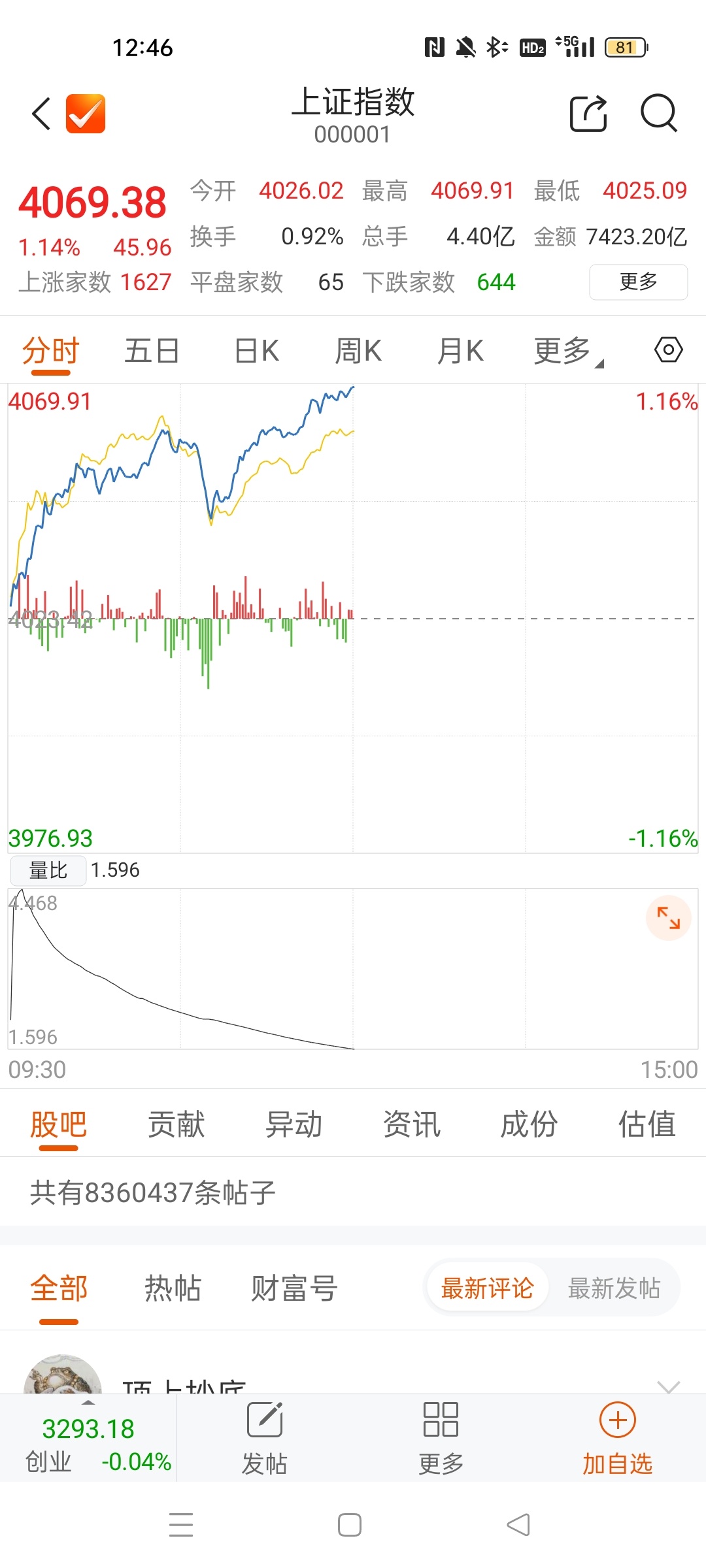Screen dimensions: 706x1568
Task: Switch to the 五日 chart tab
Action: point(152,351)
